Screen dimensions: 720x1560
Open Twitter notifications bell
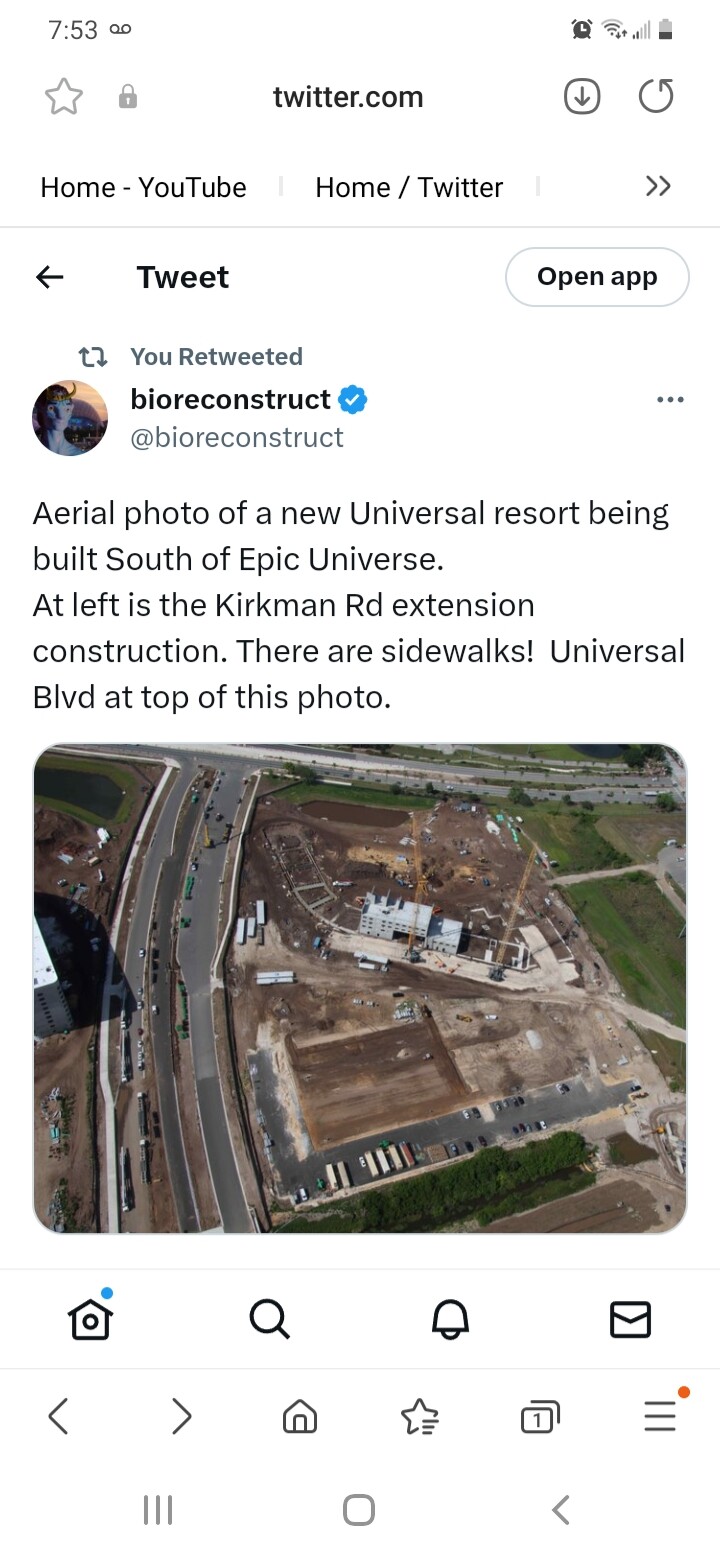450,1320
